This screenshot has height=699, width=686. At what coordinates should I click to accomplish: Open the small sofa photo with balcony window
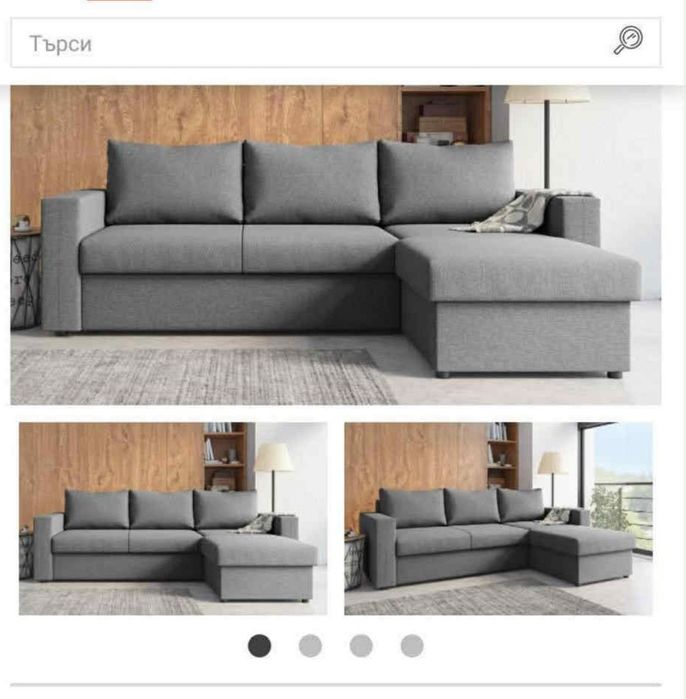click(x=498, y=518)
